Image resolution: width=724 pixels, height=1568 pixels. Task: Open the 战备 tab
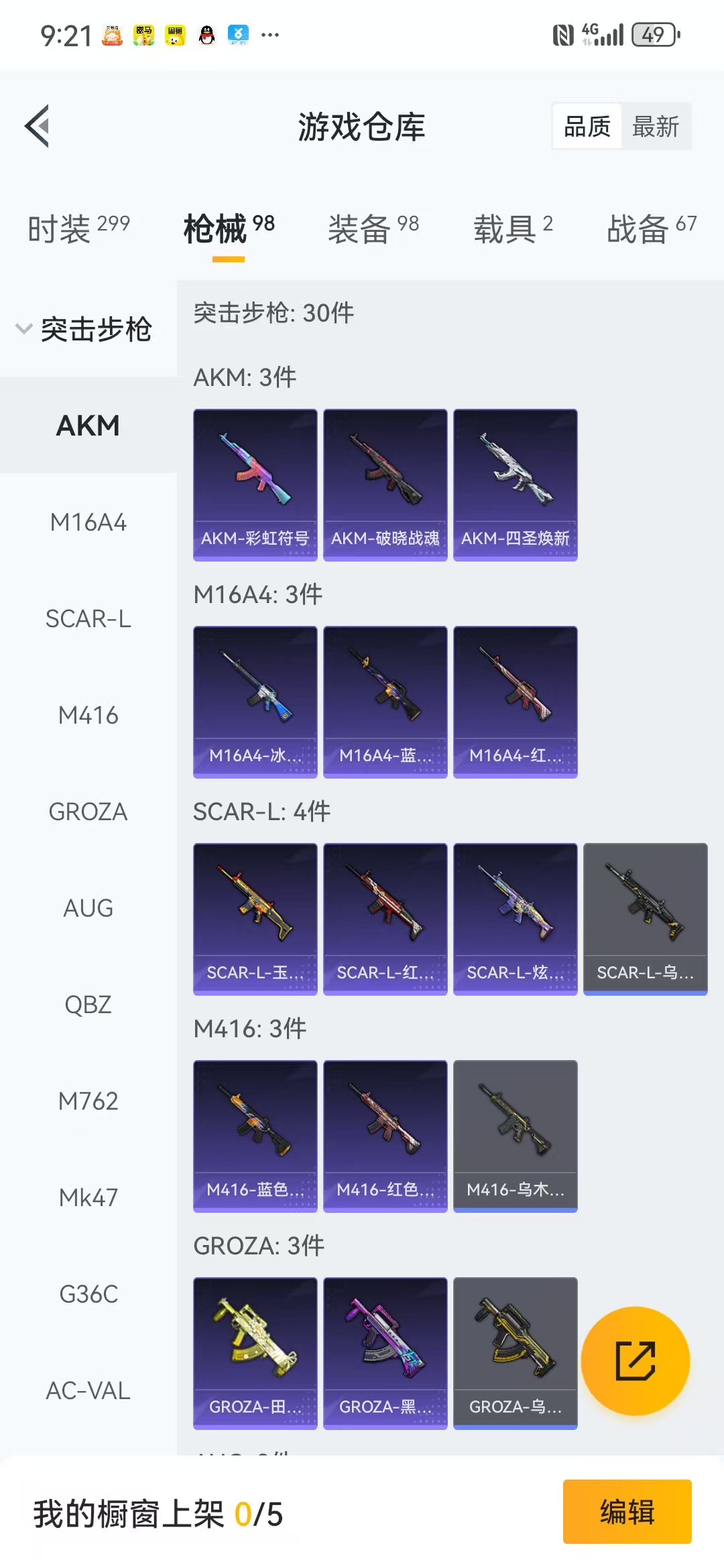coord(651,229)
